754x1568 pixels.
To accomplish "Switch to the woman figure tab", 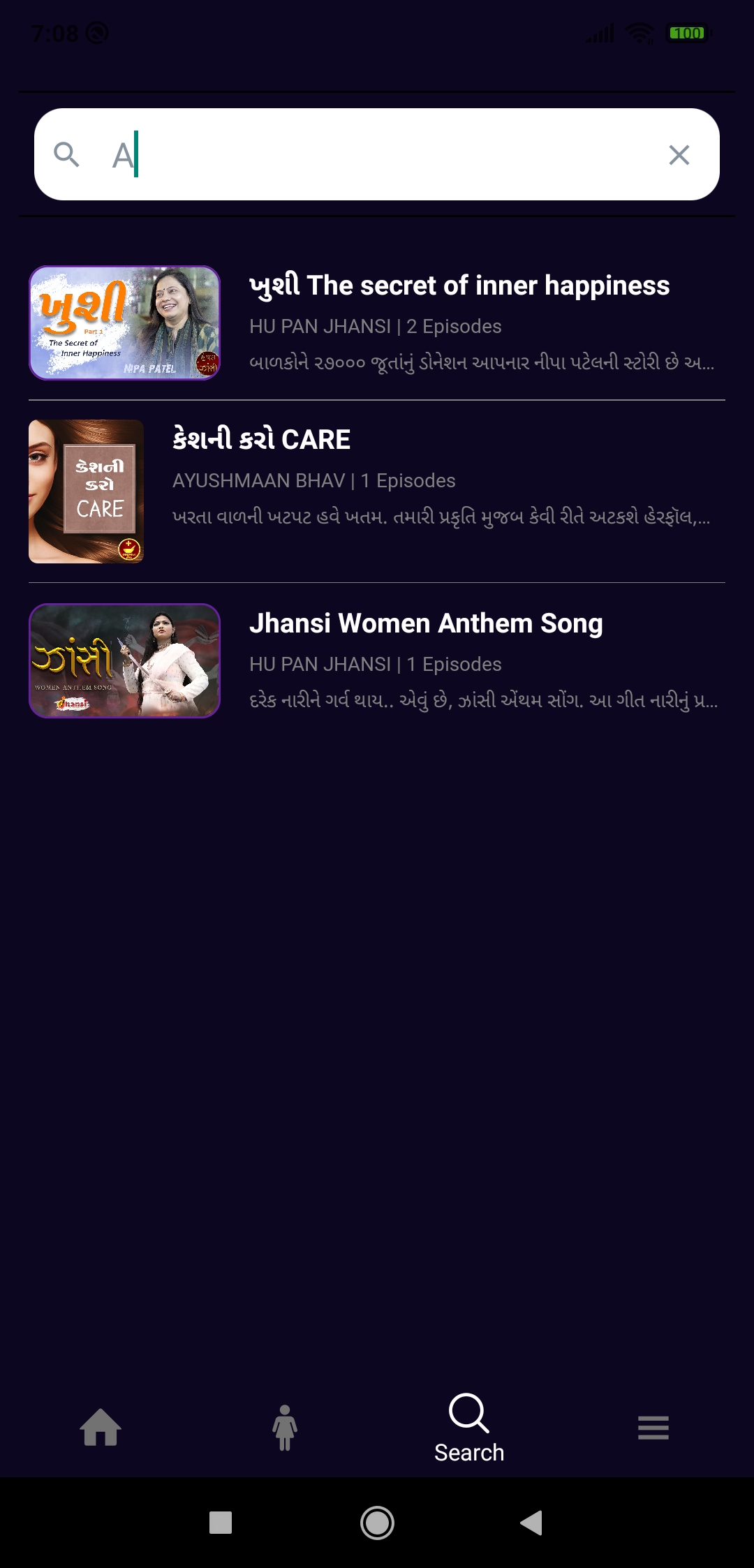I will coord(284,1427).
